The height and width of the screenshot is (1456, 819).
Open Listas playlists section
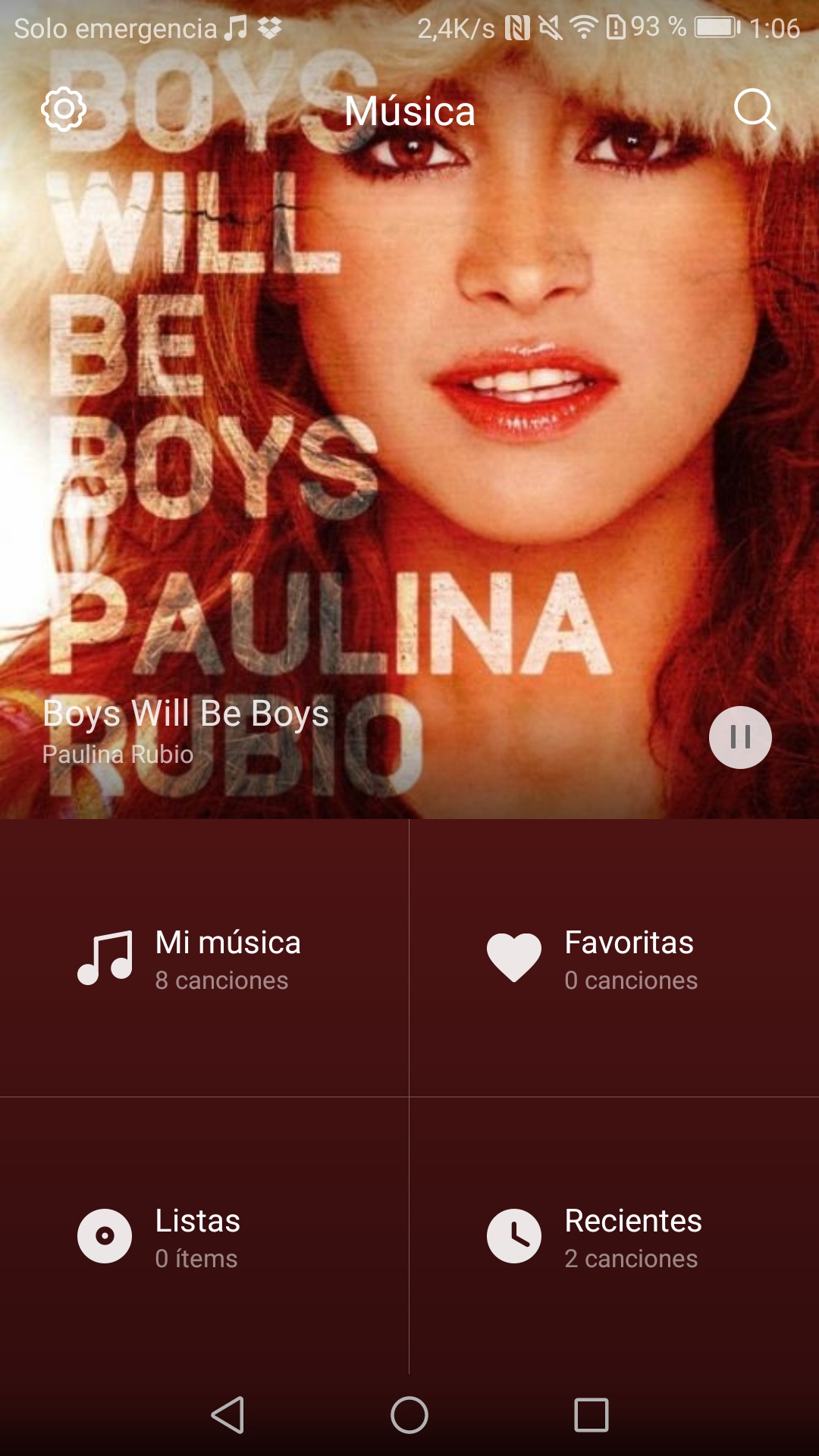tap(205, 1236)
